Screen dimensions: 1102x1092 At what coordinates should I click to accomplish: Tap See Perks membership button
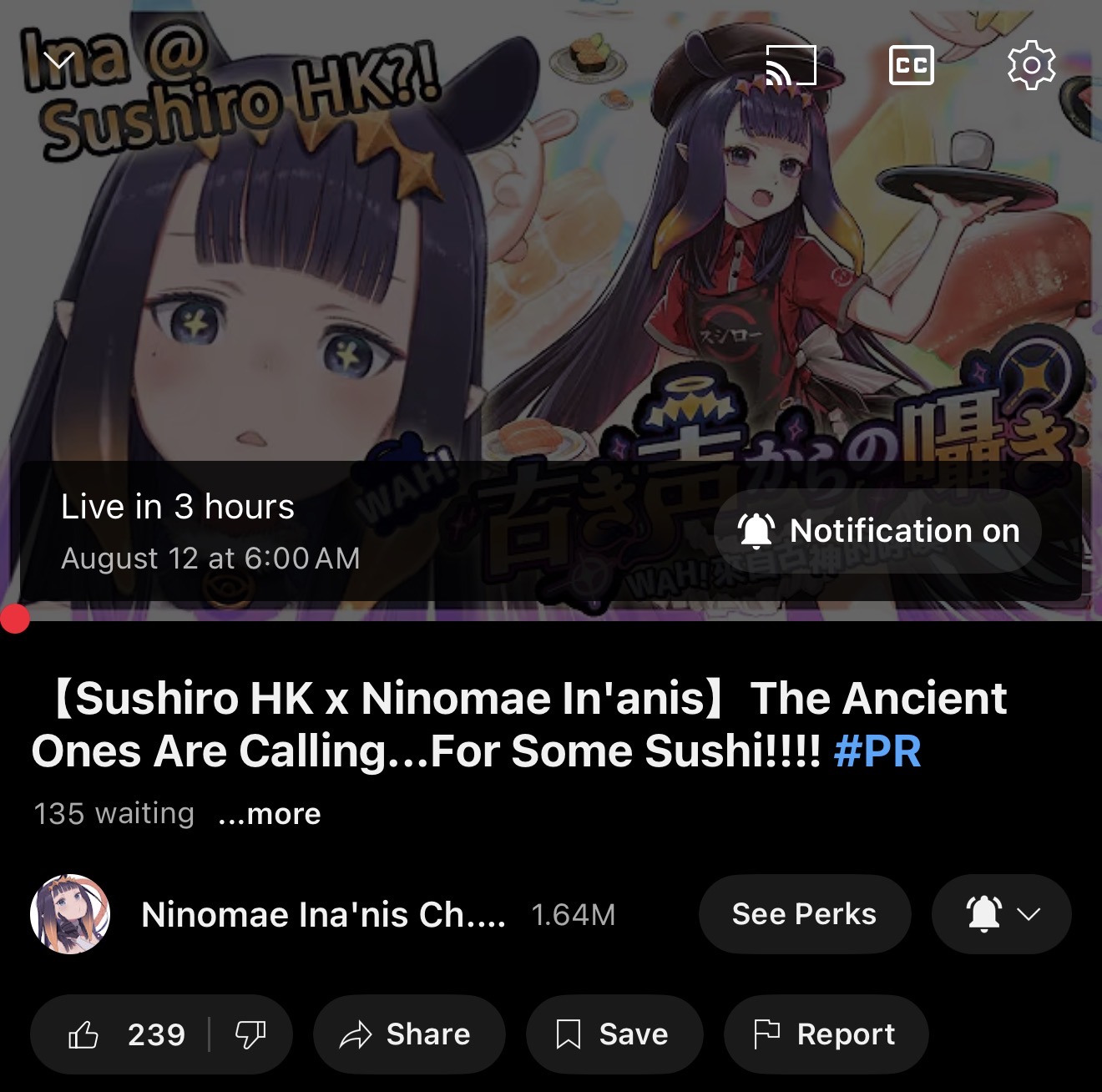coord(804,914)
